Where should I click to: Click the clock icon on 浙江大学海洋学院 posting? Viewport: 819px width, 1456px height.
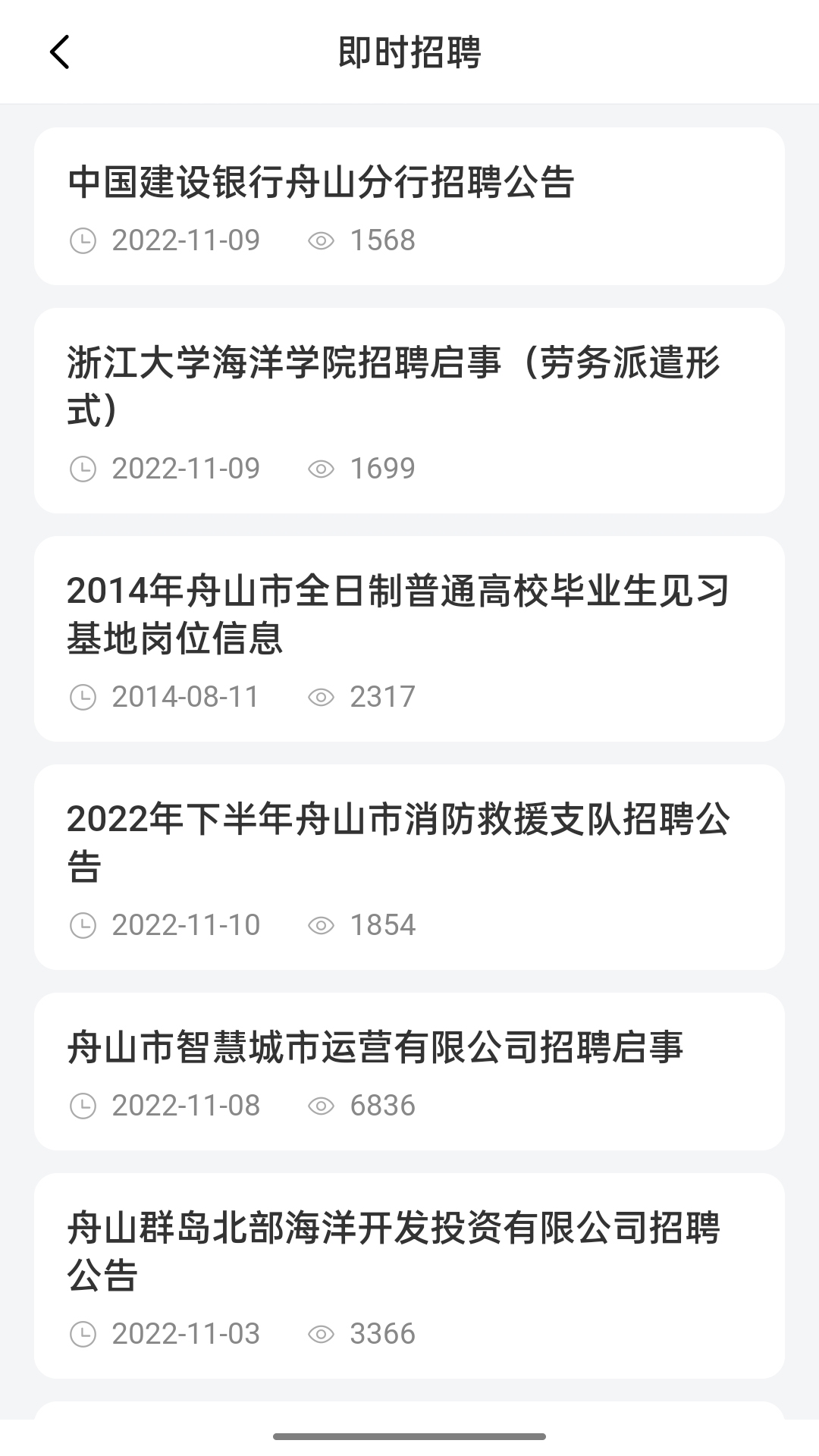[x=85, y=469]
